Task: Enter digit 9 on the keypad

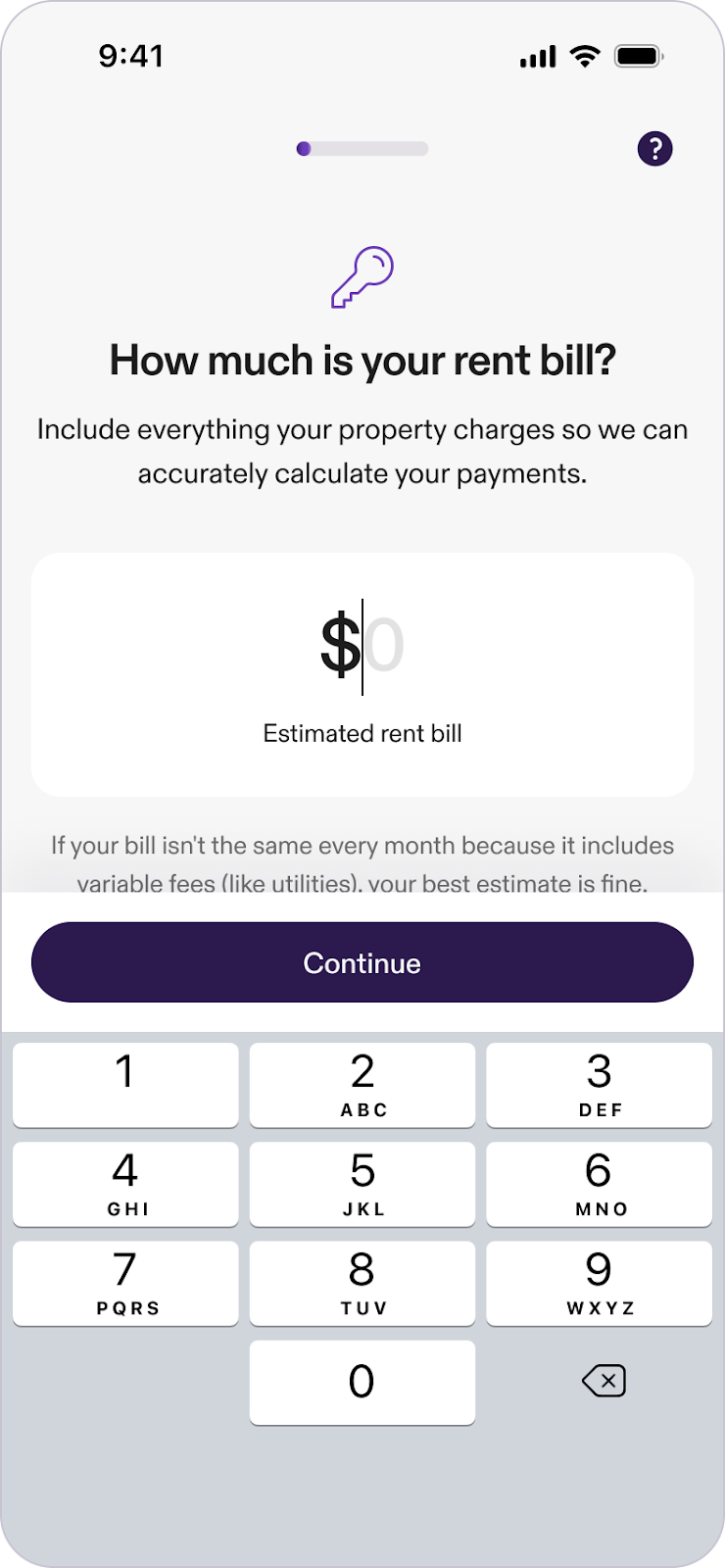Action: (599, 1283)
